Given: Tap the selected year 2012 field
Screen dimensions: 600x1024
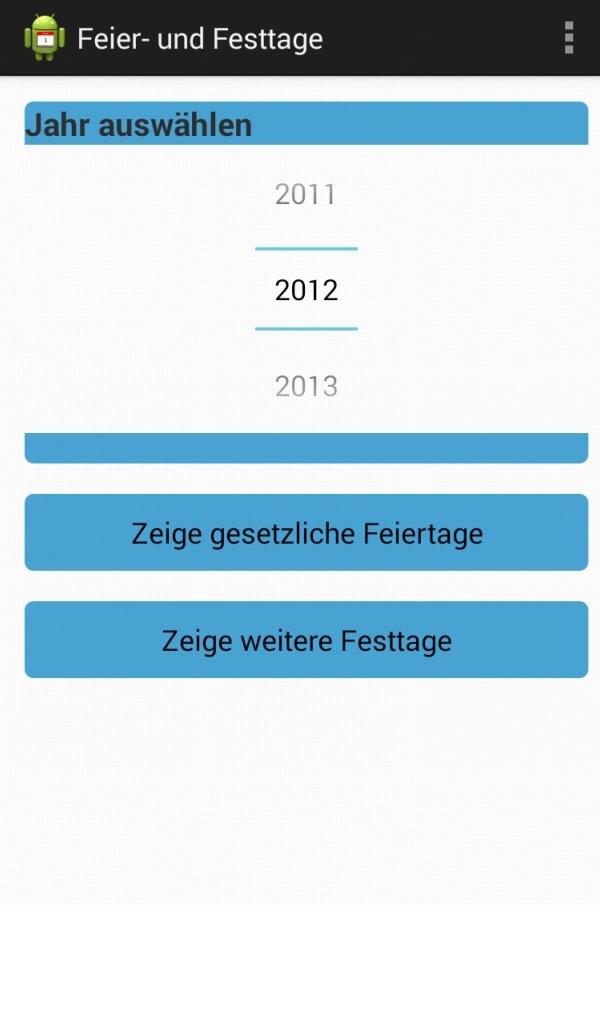Looking at the screenshot, I should [x=306, y=290].
